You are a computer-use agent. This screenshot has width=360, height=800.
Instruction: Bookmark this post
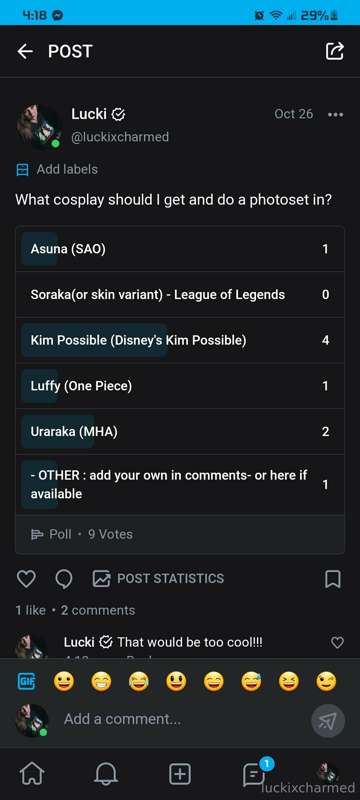click(333, 579)
